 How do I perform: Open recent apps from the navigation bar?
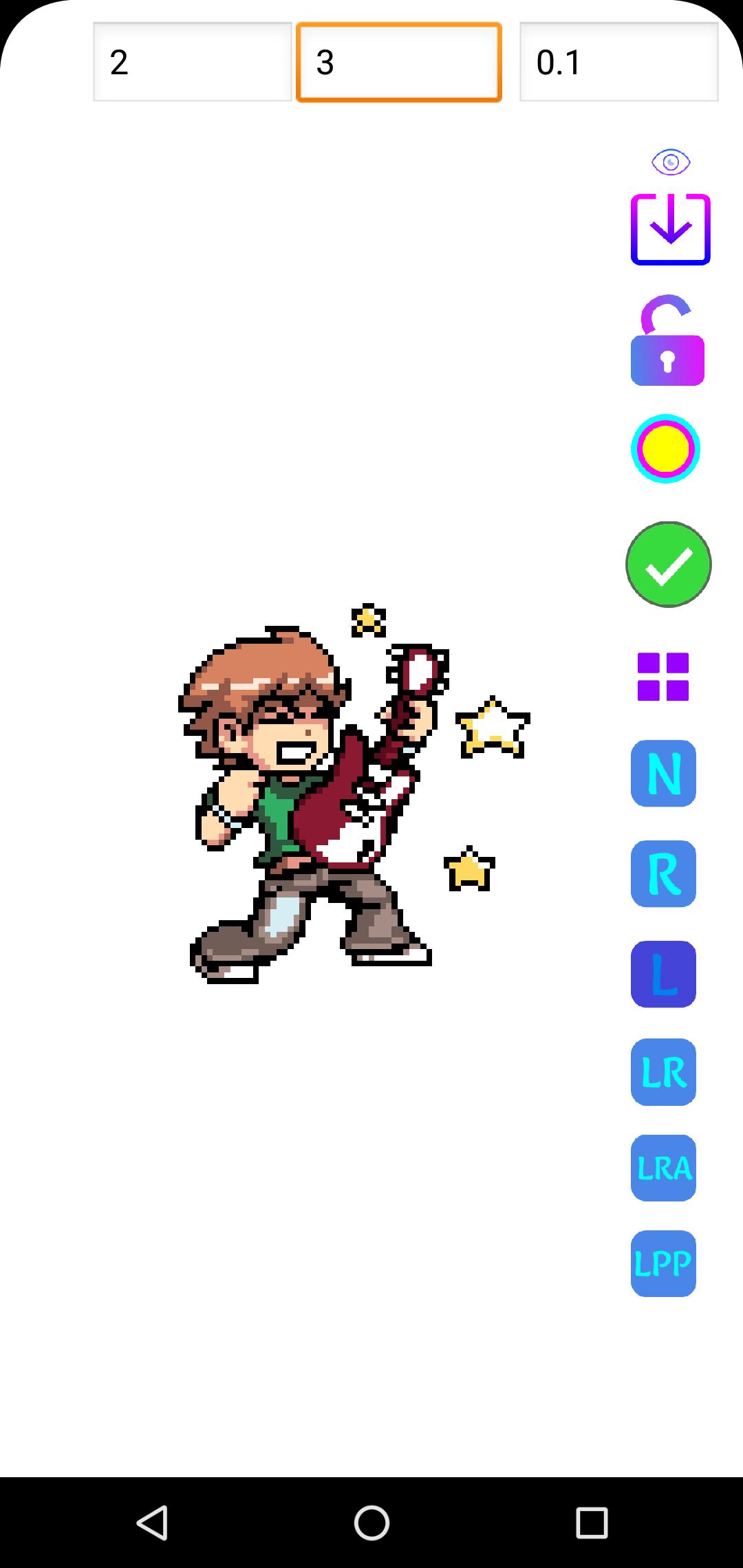pos(592,1523)
